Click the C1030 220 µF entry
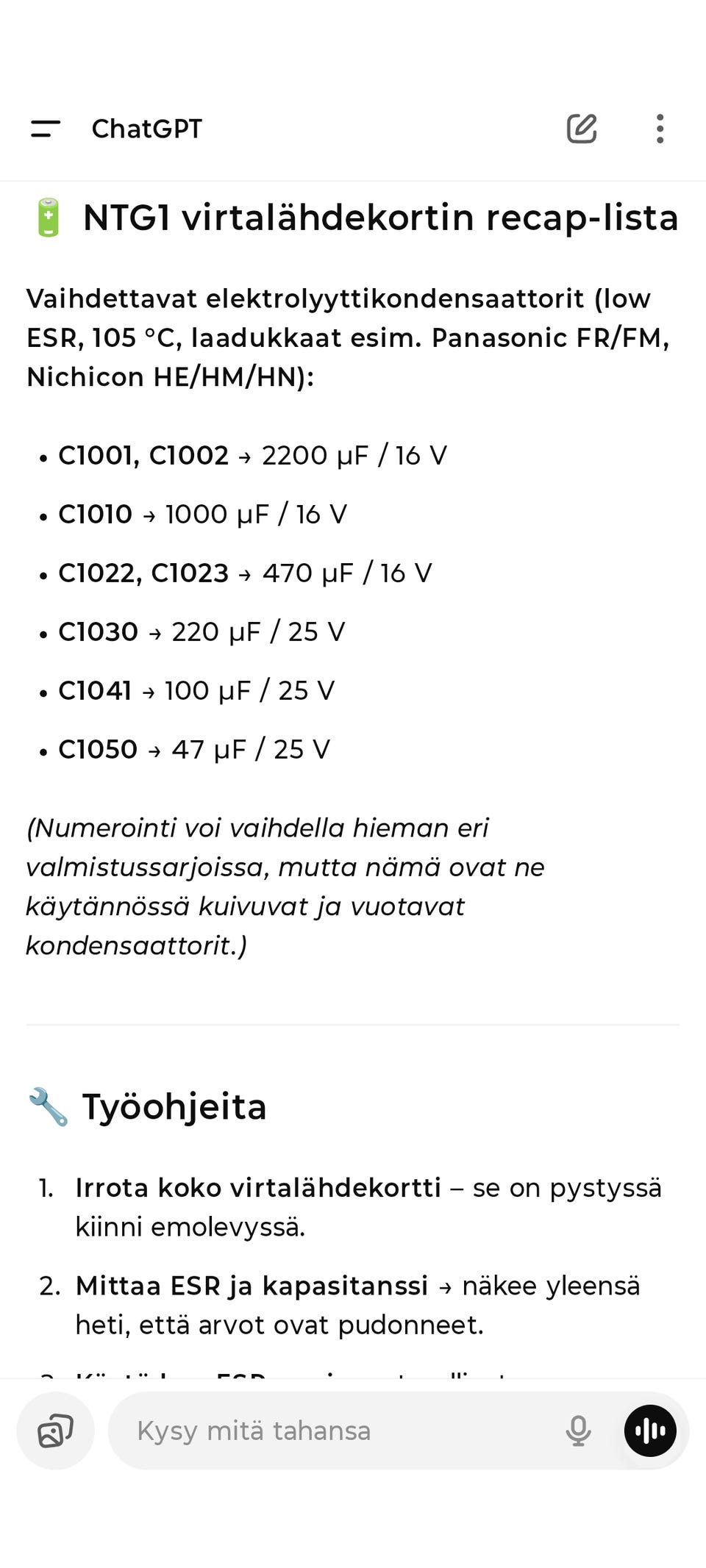 pyautogui.click(x=202, y=631)
